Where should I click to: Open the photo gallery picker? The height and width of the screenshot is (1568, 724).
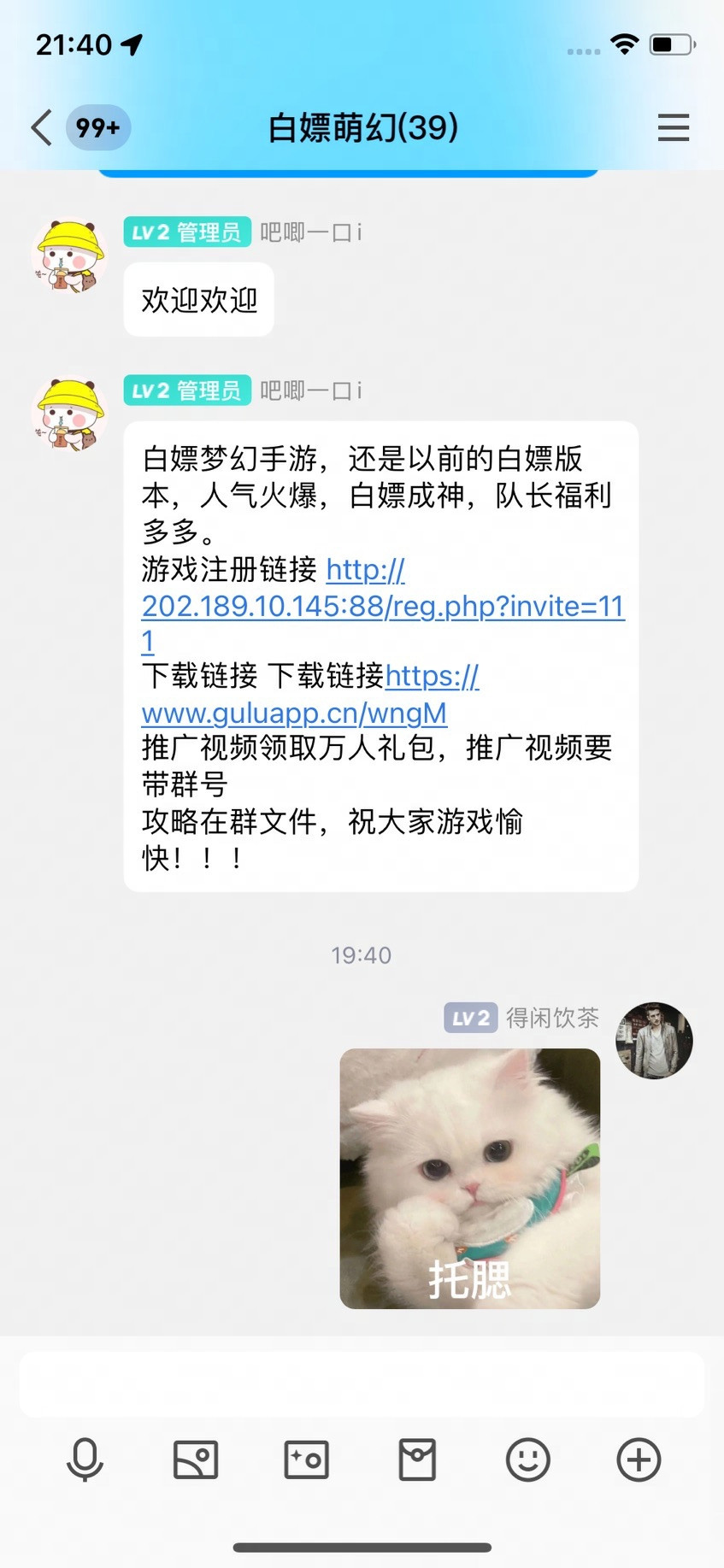coord(196,1459)
